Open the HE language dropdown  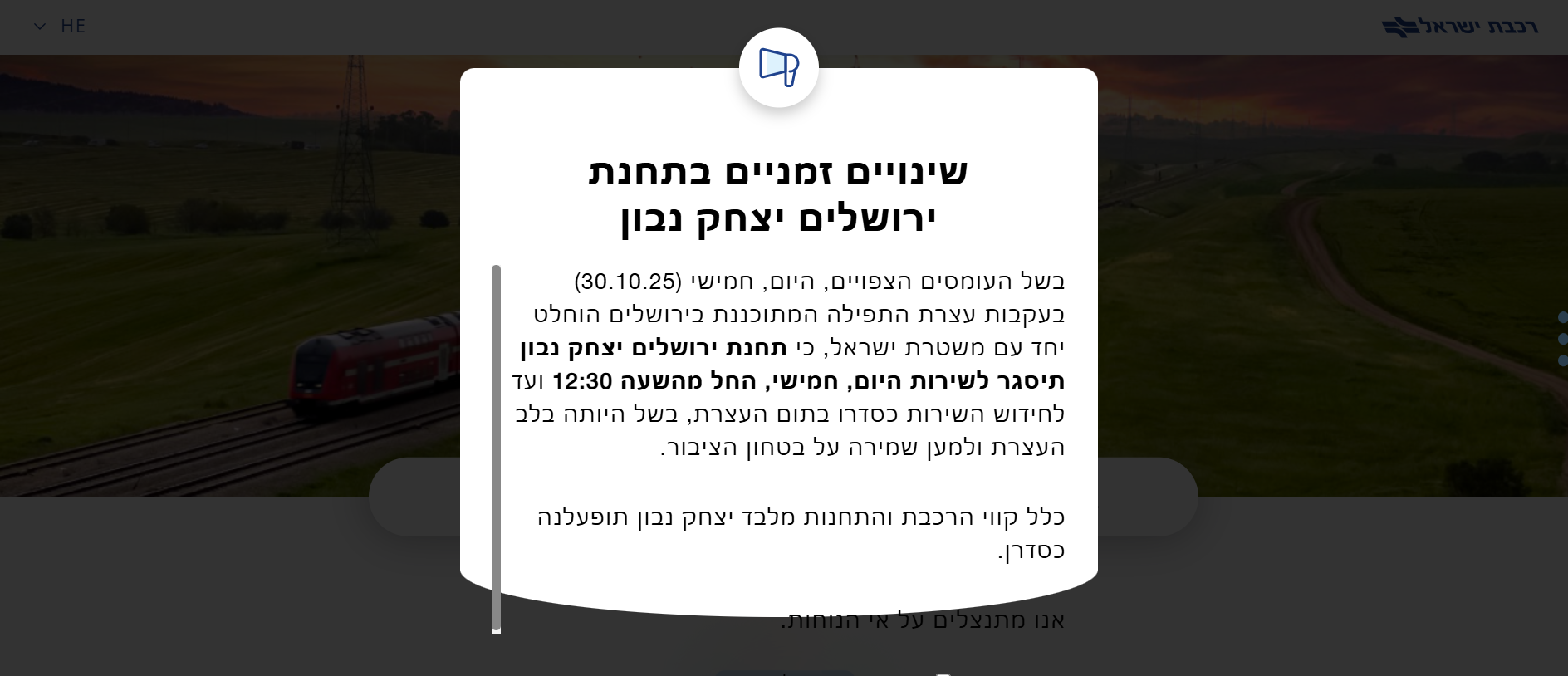[61, 27]
